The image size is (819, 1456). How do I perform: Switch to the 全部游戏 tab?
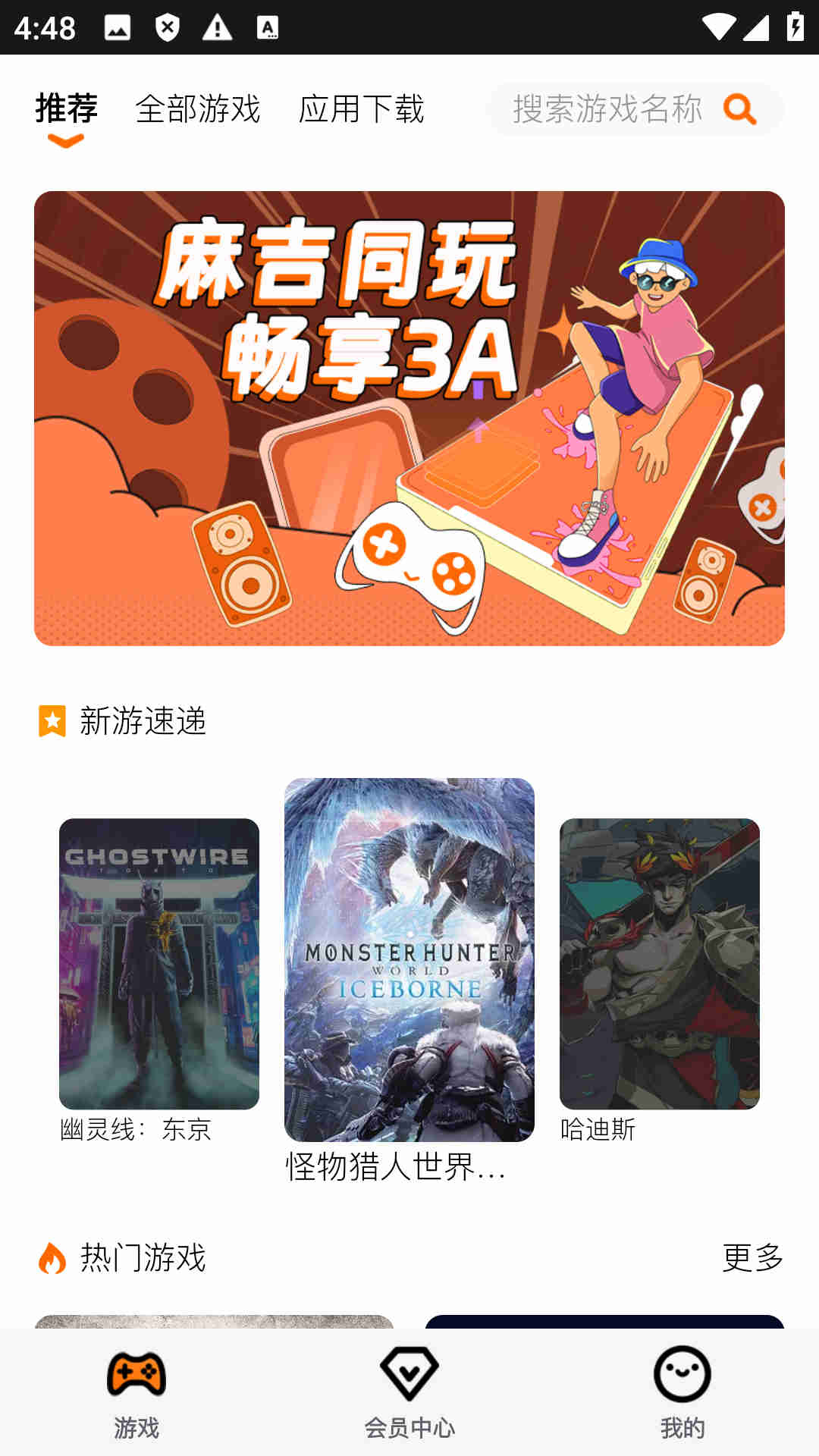coord(197,109)
